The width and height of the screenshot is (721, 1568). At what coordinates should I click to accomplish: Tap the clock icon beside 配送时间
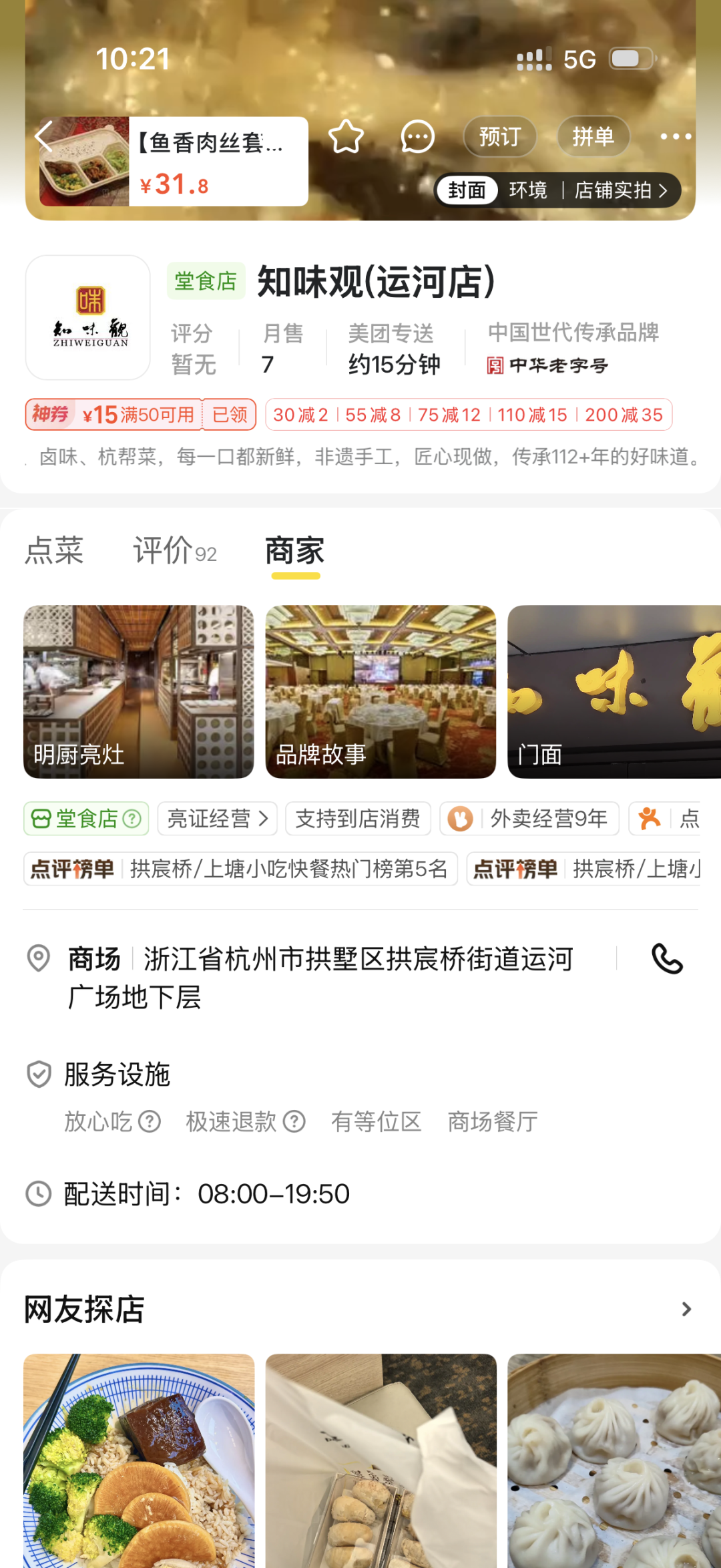pos(39,1193)
